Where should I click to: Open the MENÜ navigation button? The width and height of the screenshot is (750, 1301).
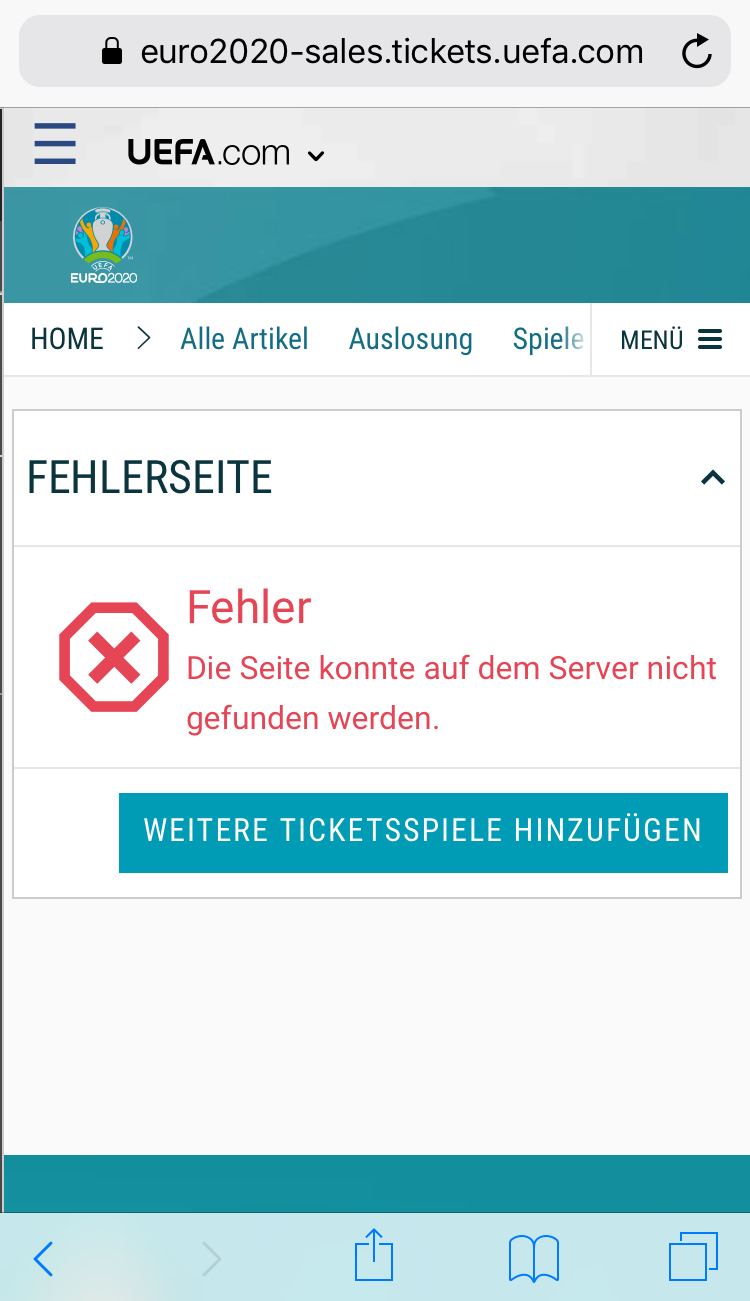[670, 340]
